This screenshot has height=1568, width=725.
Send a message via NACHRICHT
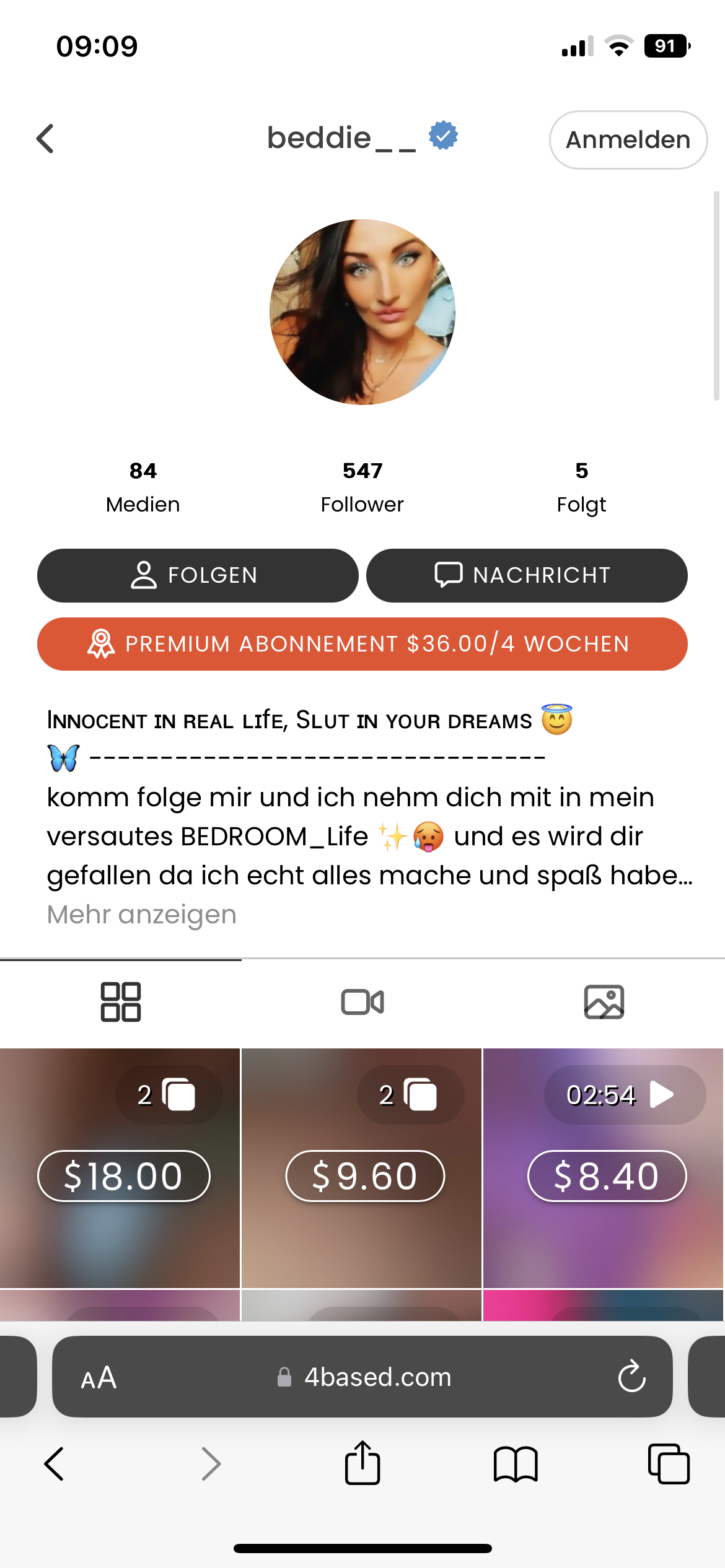click(x=527, y=575)
